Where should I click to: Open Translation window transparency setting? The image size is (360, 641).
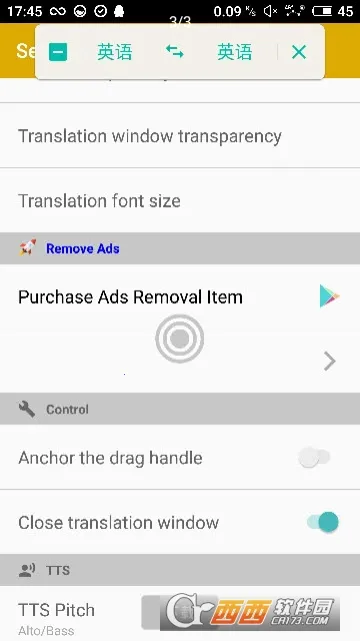click(x=180, y=136)
